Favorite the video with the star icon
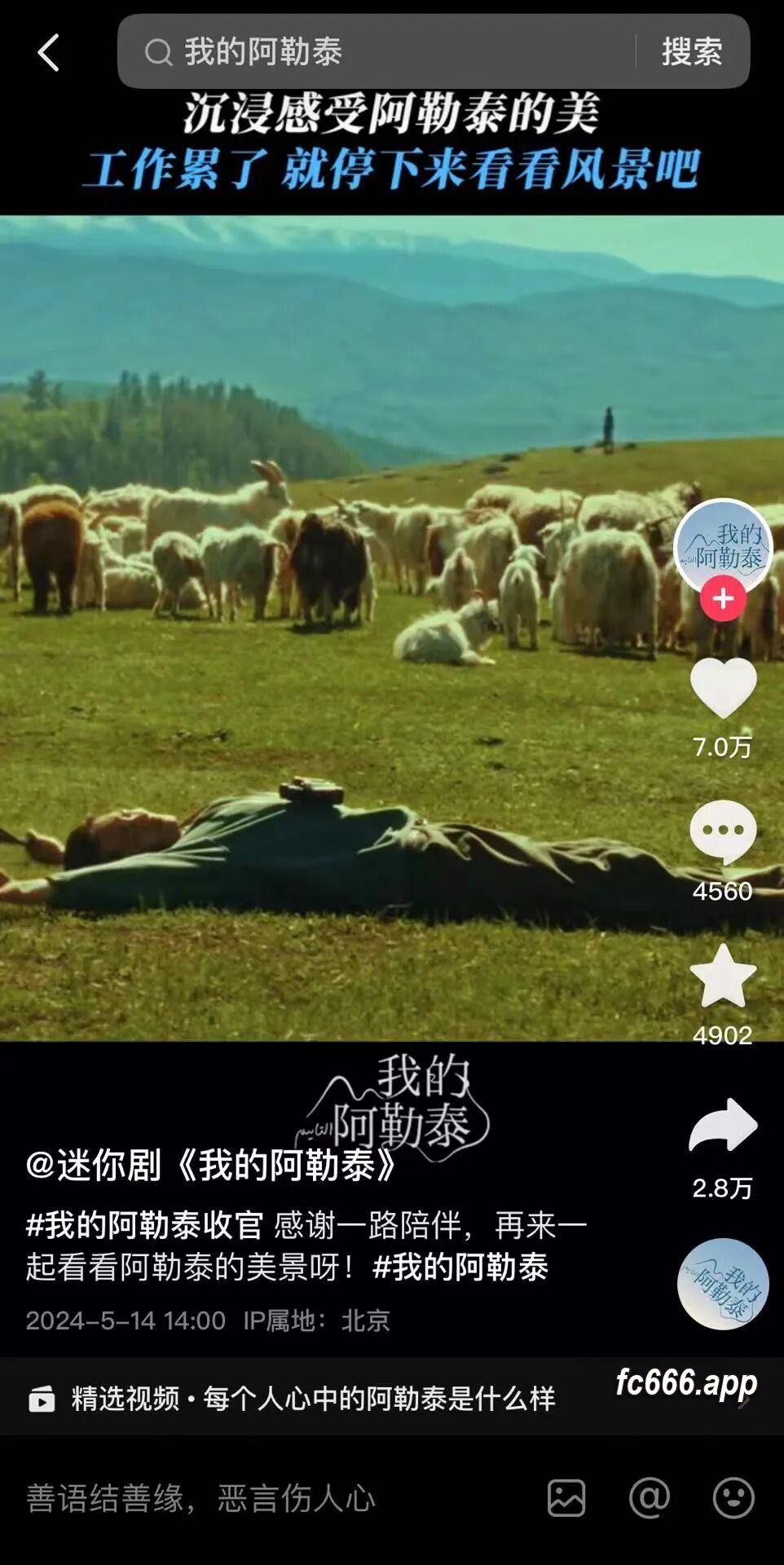Screen dimensions: 784x1565 click(x=723, y=976)
